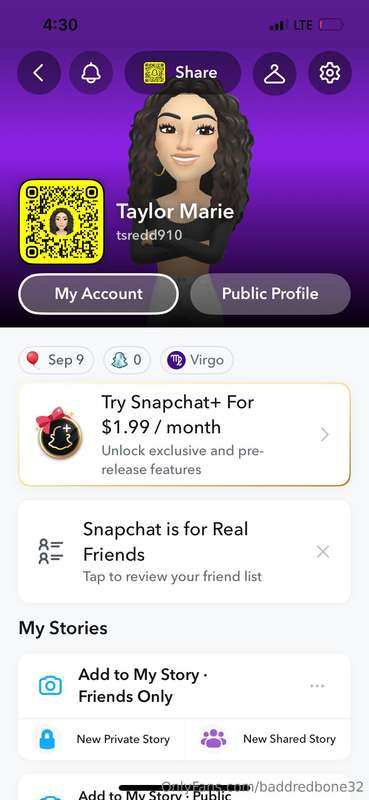Open settings gear
Screen dimensions: 369x800
pyautogui.click(x=330, y=73)
